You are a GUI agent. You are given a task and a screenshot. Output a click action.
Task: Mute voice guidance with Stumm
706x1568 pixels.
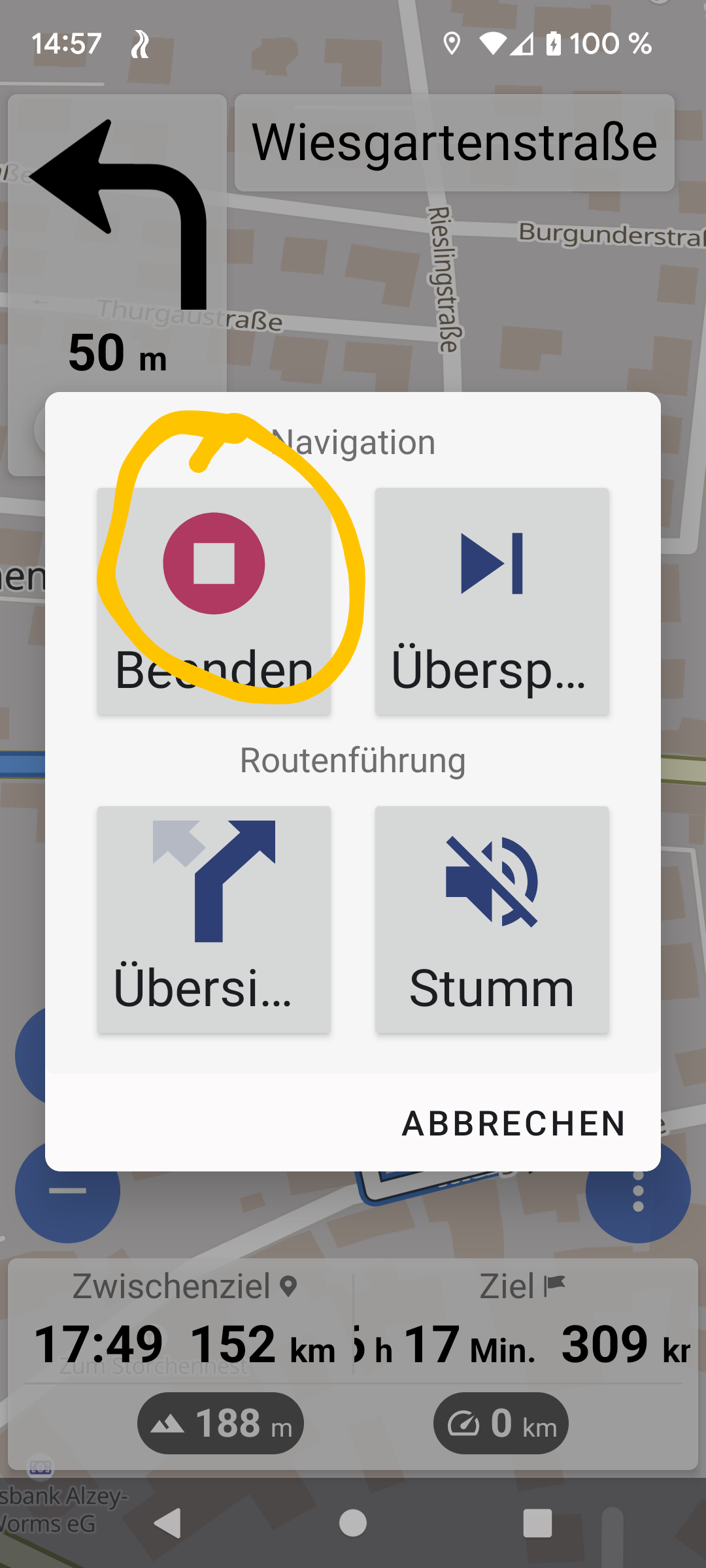pos(492,919)
